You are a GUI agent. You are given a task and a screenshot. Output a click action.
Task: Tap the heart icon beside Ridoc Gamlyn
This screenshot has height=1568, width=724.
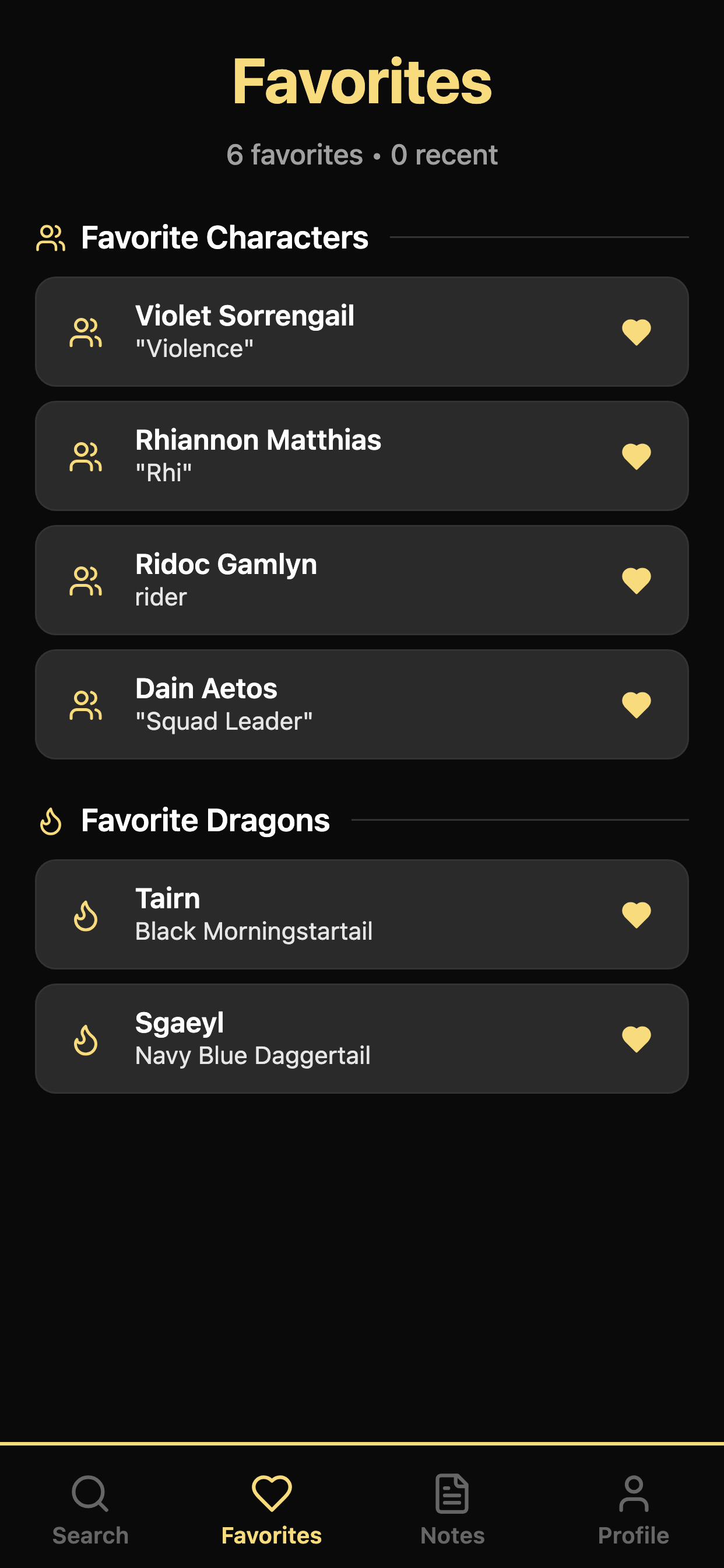(x=637, y=580)
